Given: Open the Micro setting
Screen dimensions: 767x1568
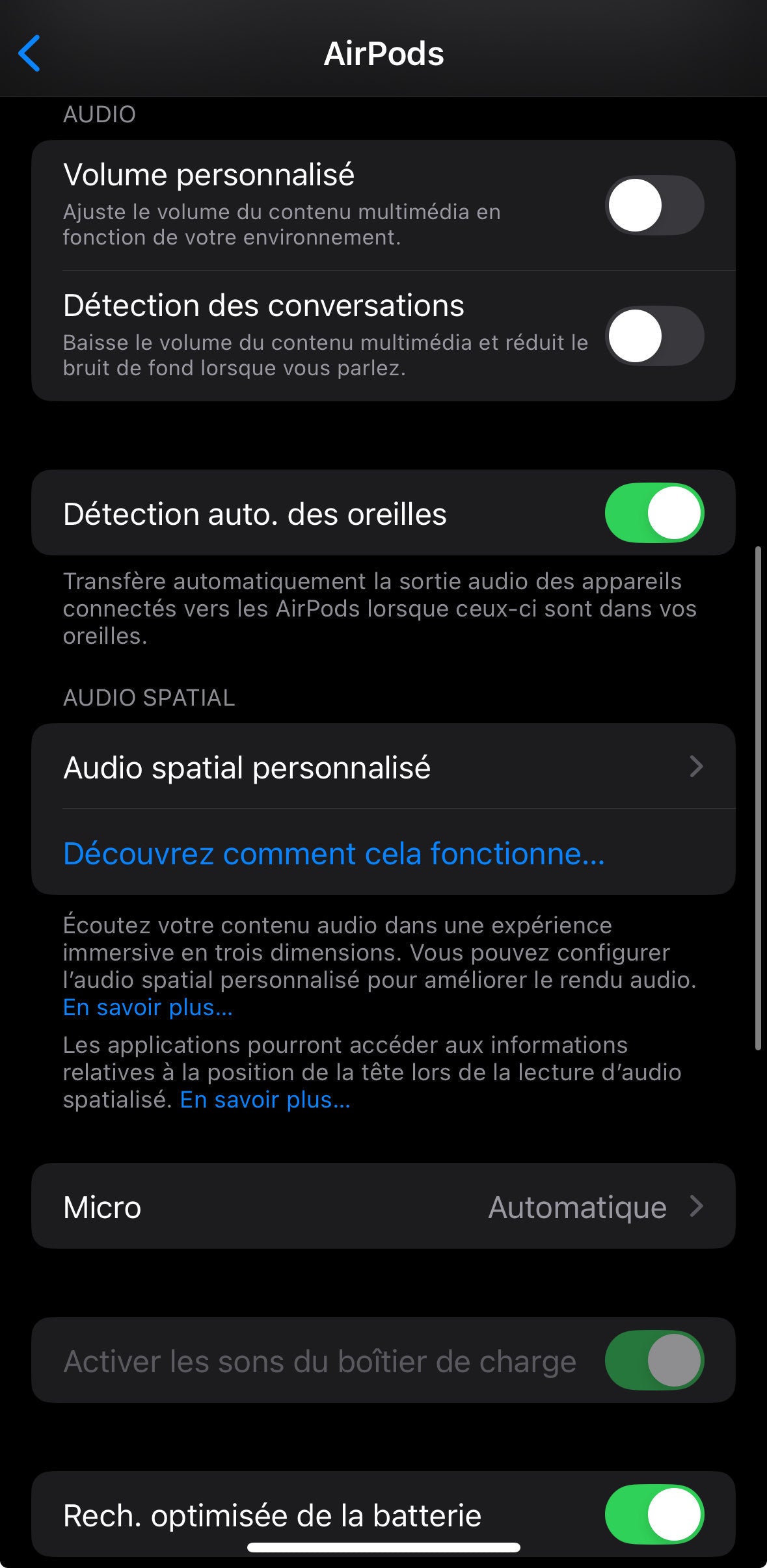Looking at the screenshot, I should point(383,1206).
